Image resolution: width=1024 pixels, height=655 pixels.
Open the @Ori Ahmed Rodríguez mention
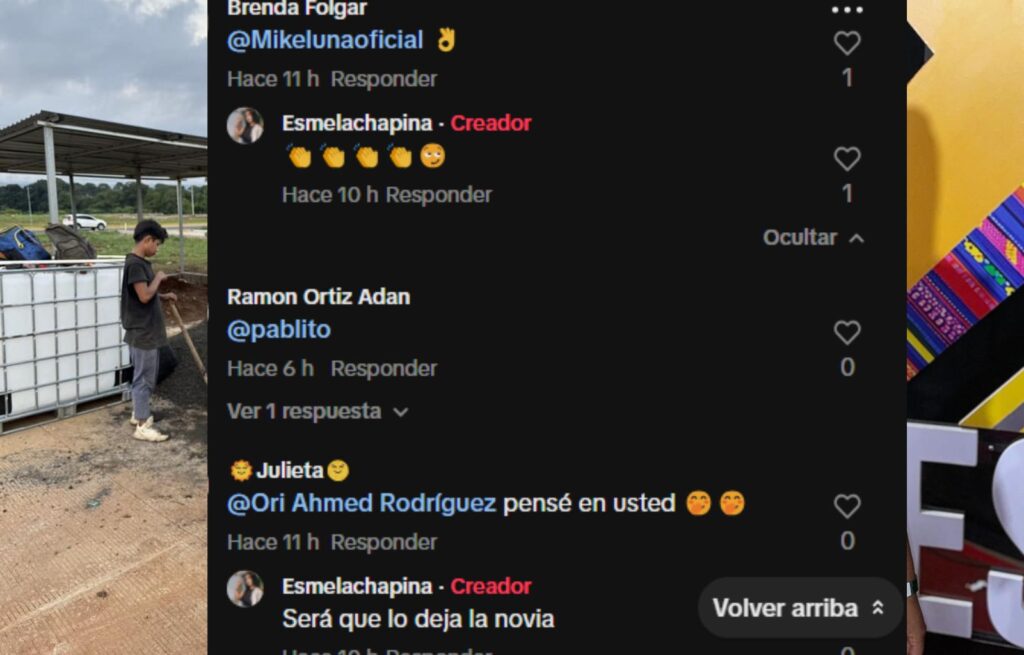click(362, 504)
